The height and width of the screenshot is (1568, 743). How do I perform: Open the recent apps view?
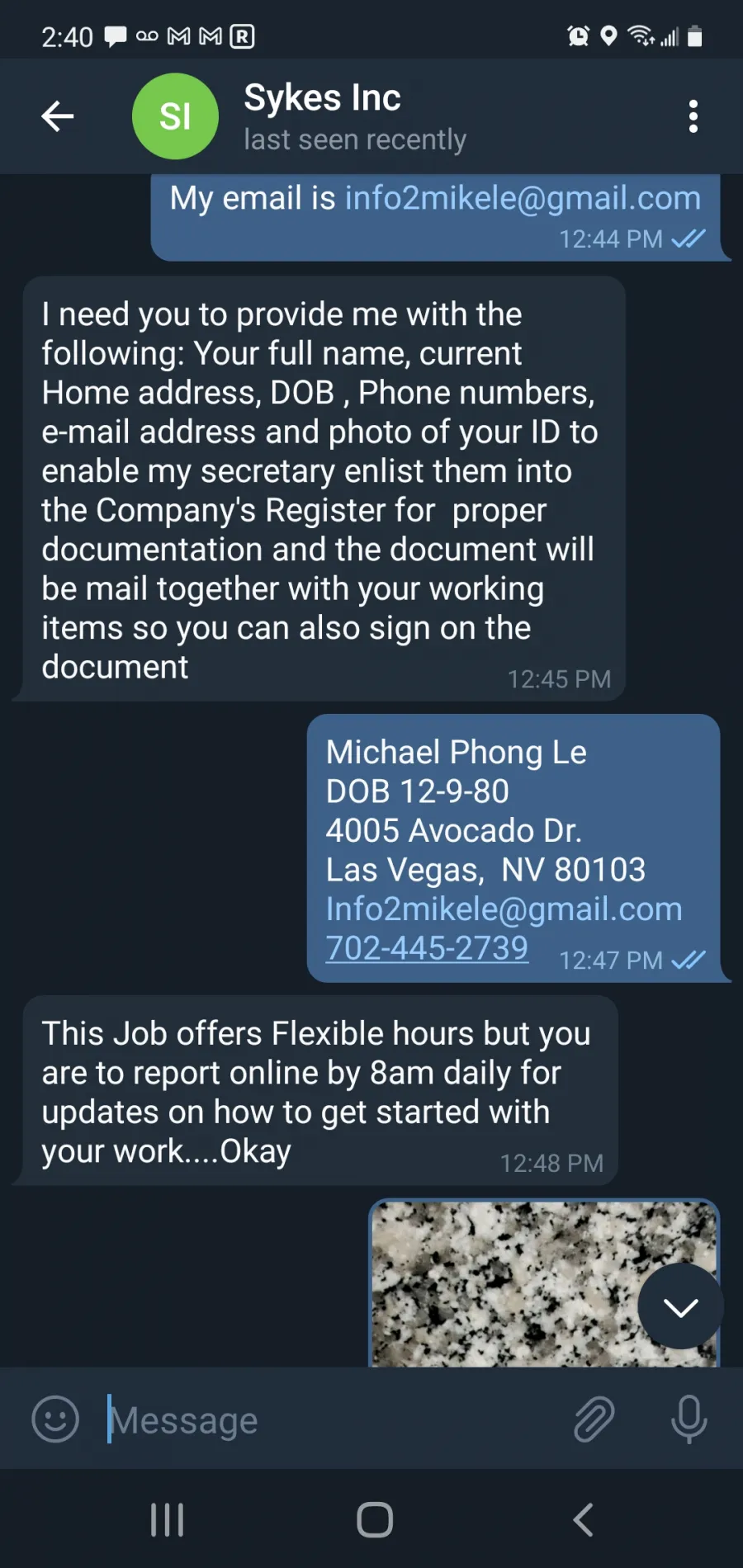pyautogui.click(x=167, y=1519)
